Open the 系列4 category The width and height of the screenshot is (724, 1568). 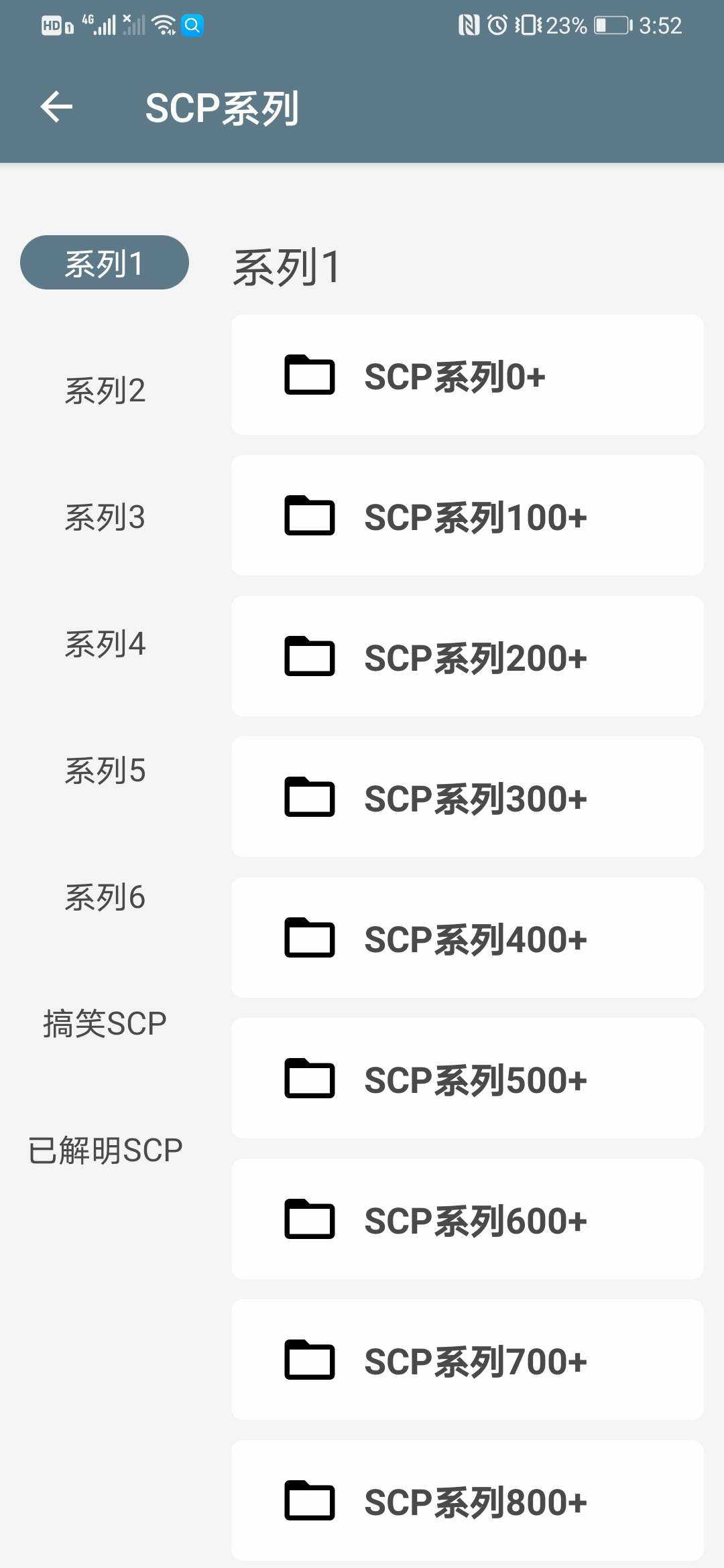pyautogui.click(x=105, y=644)
